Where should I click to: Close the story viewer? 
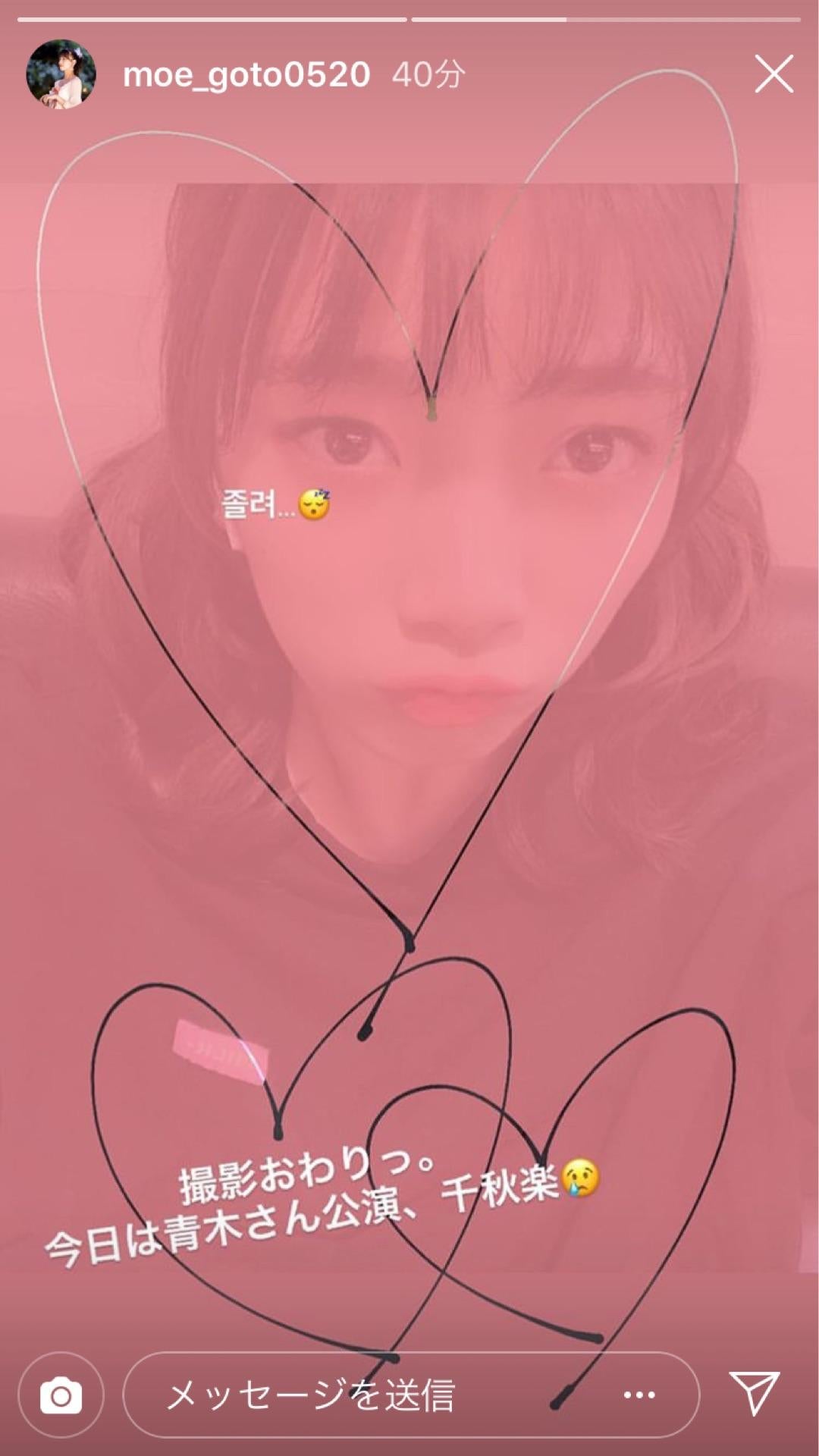click(773, 74)
